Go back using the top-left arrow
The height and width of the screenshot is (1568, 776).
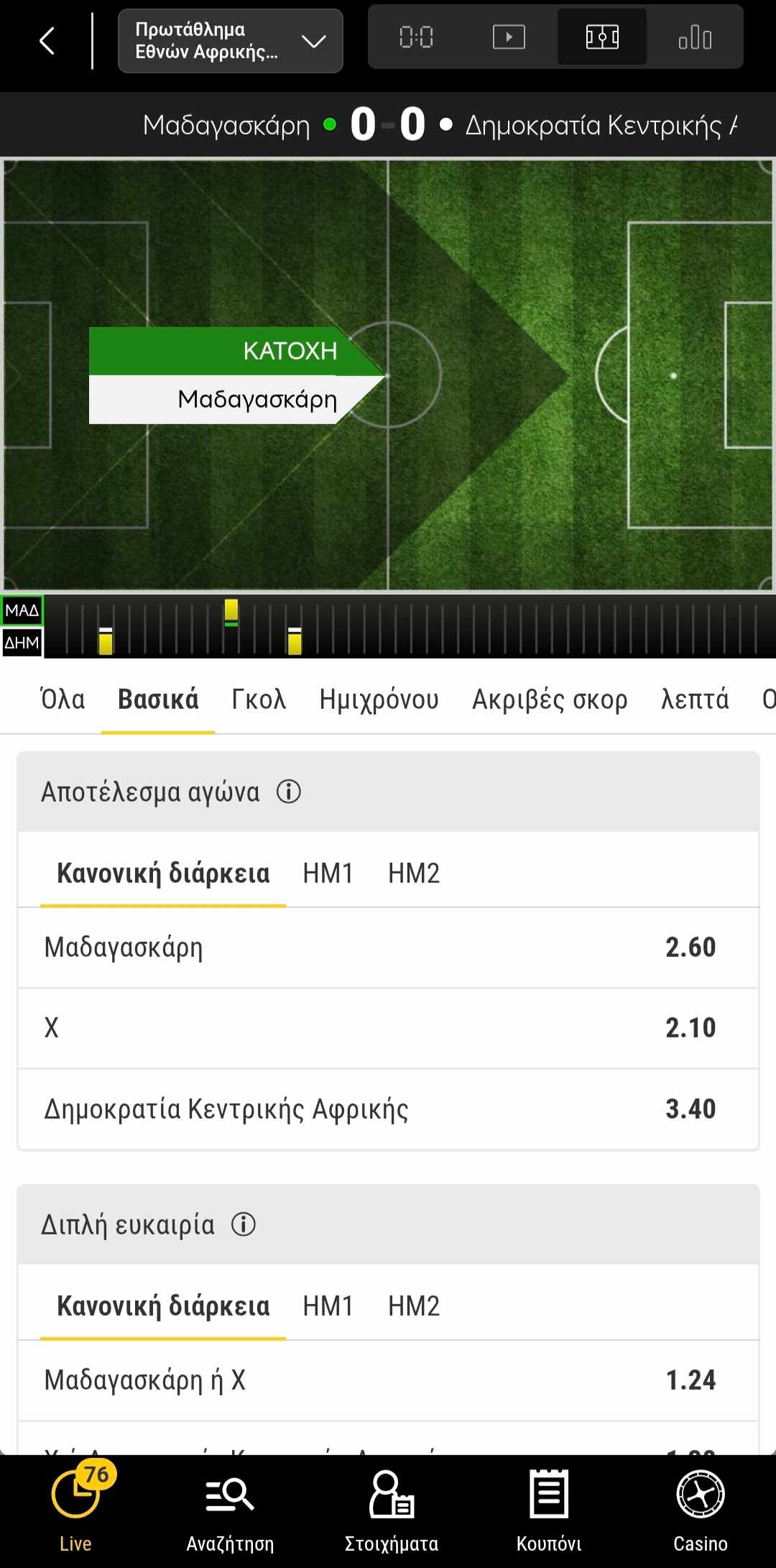[47, 41]
